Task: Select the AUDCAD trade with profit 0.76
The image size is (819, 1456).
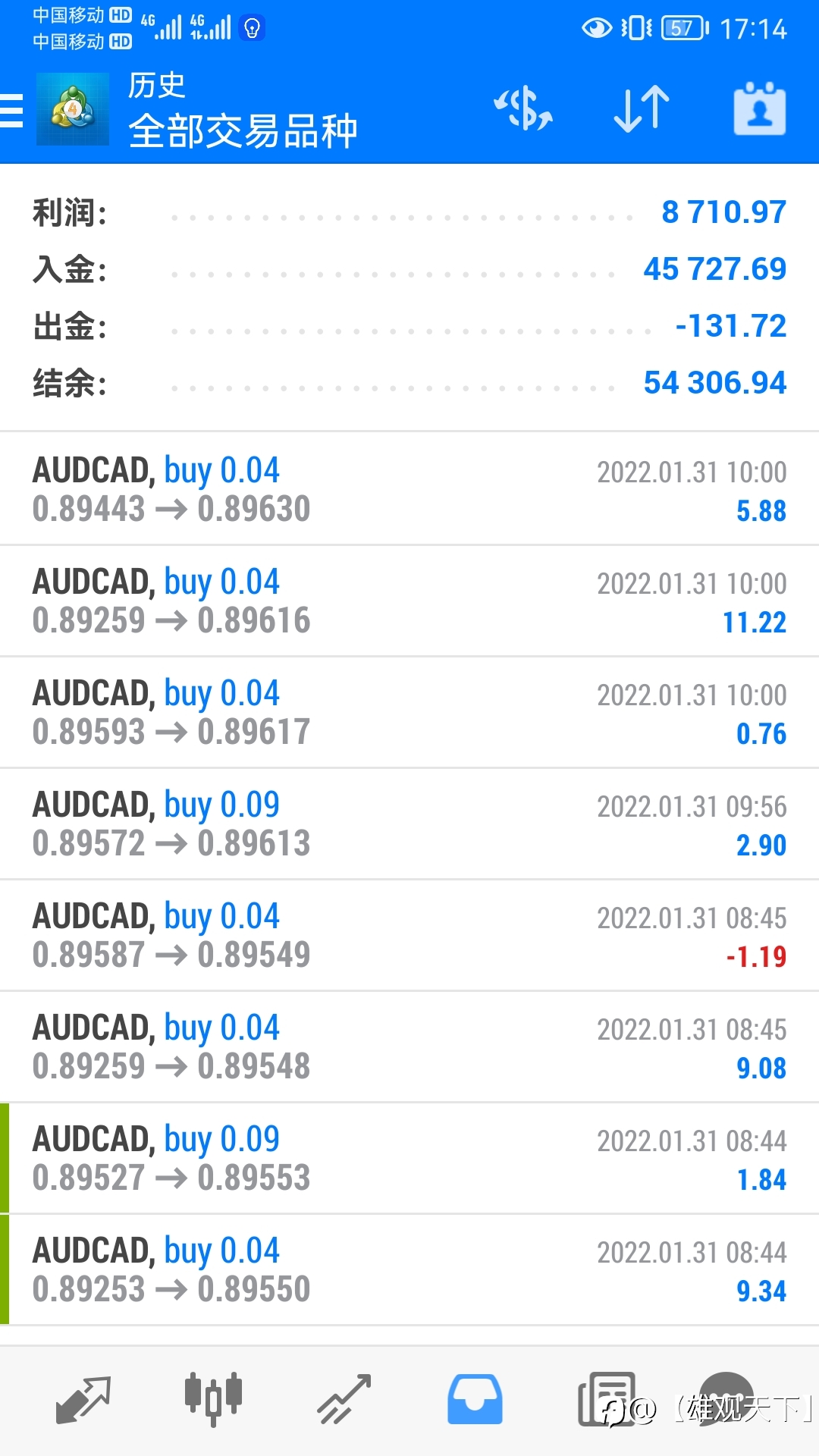Action: pyautogui.click(x=409, y=712)
